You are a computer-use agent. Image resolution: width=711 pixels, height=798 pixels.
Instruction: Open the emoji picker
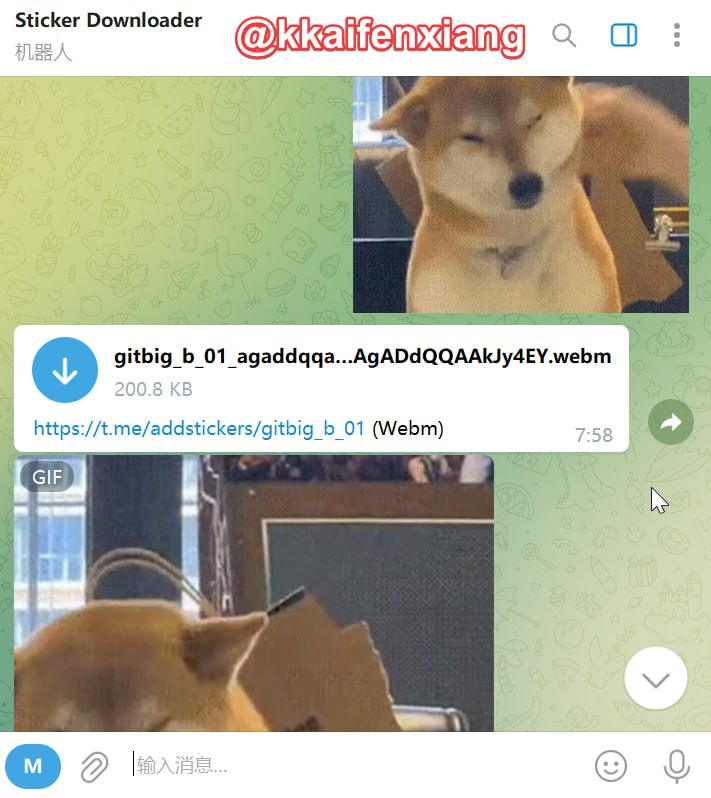(x=610, y=766)
